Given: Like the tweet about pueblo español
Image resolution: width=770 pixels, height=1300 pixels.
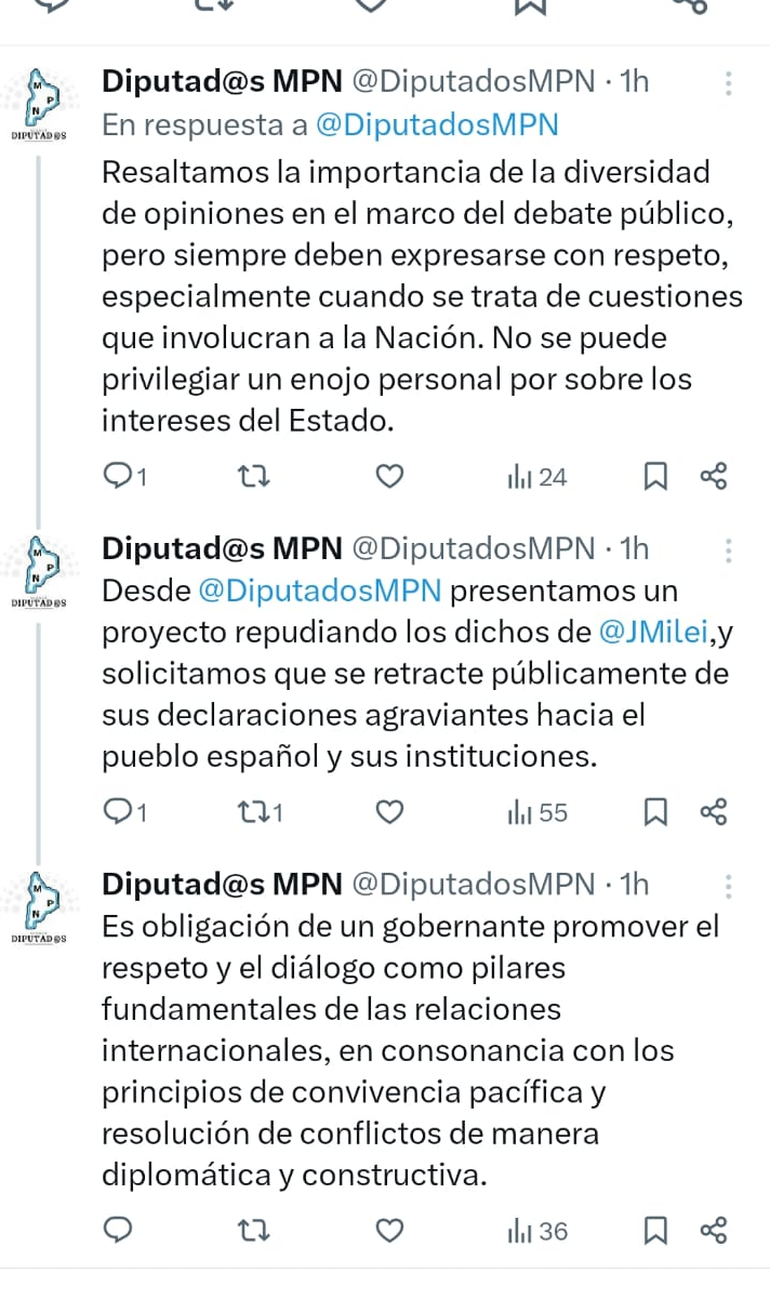Looking at the screenshot, I should (388, 813).
